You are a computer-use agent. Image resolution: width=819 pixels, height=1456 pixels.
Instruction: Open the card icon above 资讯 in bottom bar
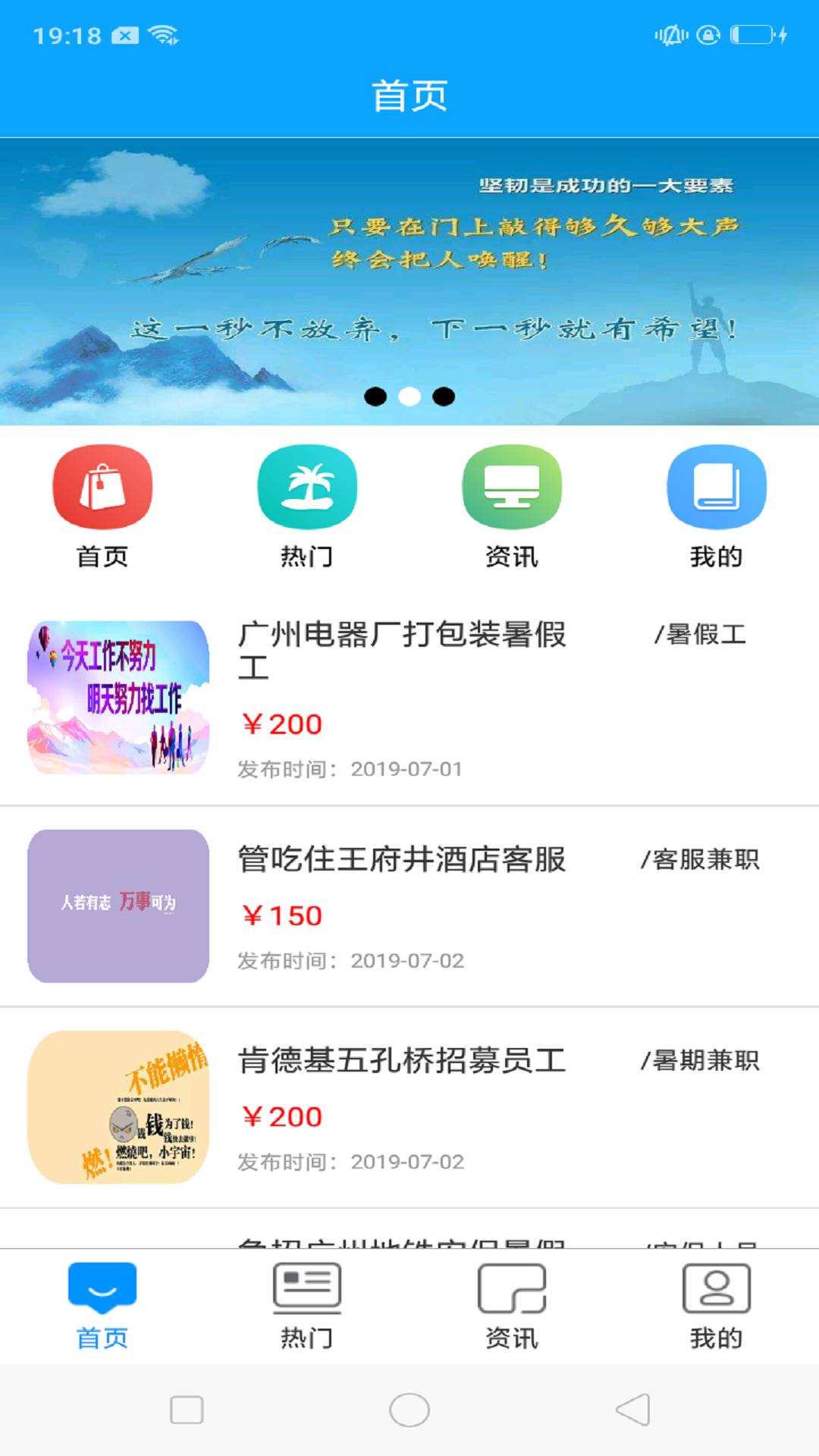tap(512, 1287)
